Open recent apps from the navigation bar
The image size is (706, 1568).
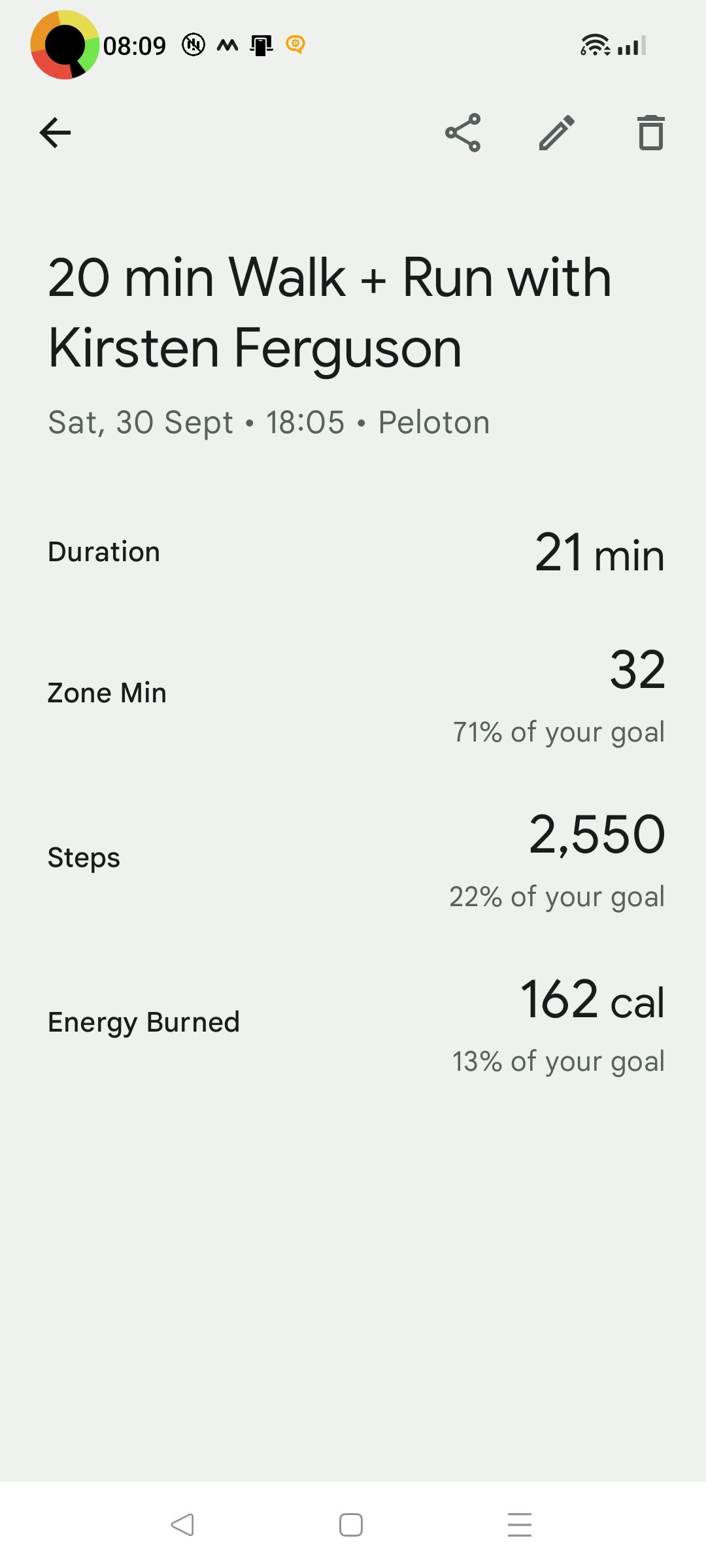520,1525
